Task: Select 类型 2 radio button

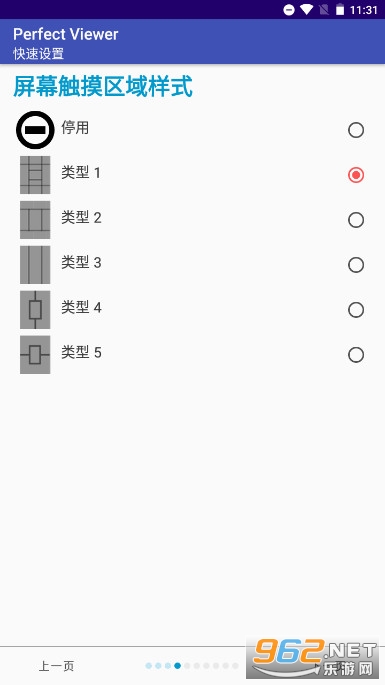Action: (x=356, y=220)
